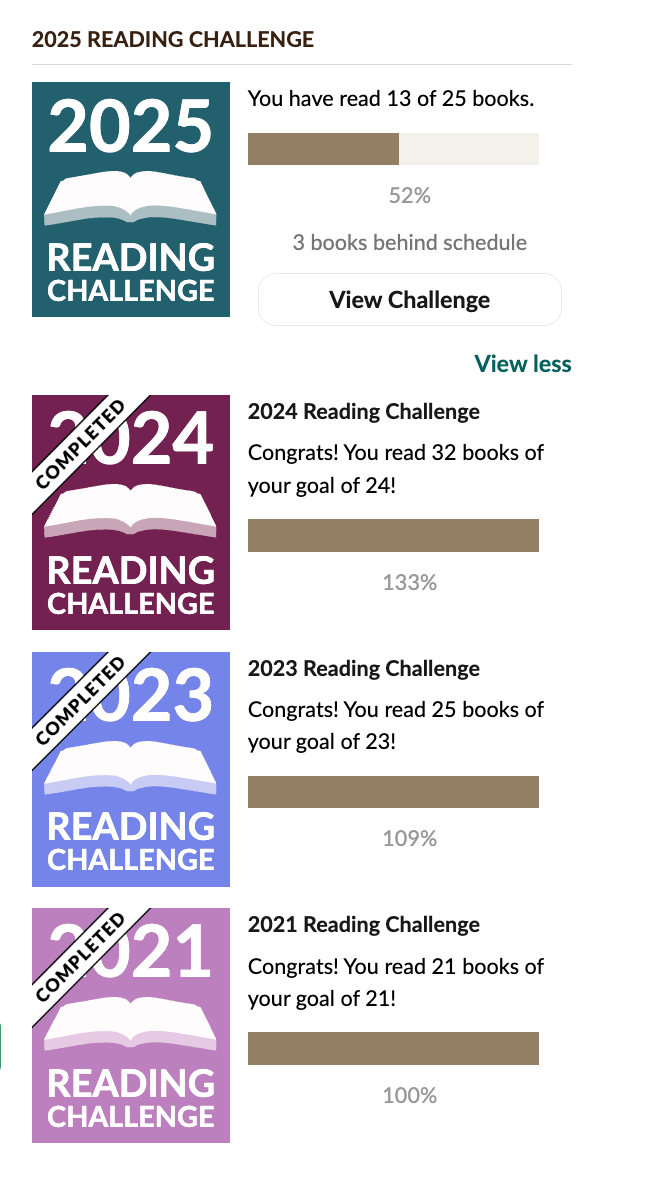Open the 2023 Reading Challenge badge
The image size is (658, 1184).
(x=131, y=769)
